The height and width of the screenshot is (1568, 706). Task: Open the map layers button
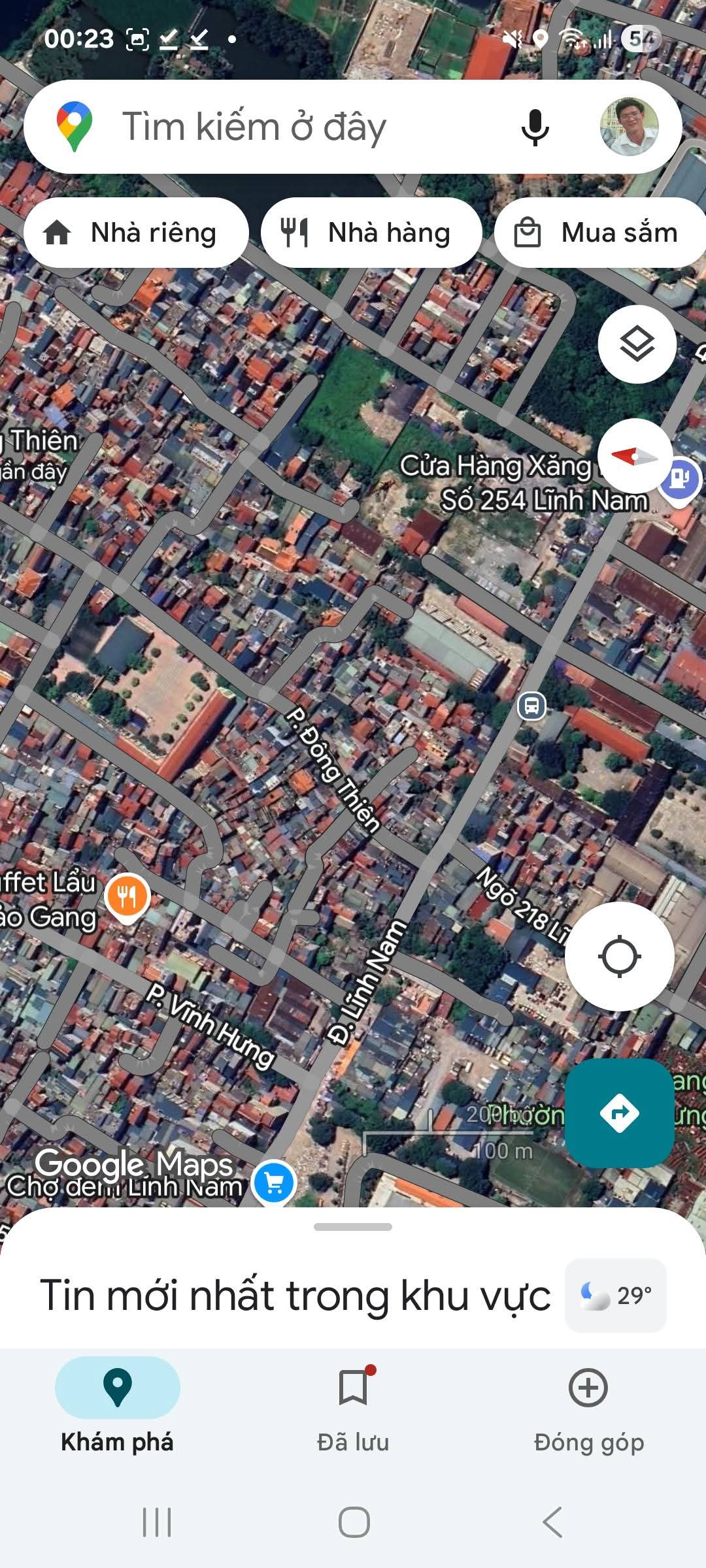tap(637, 344)
